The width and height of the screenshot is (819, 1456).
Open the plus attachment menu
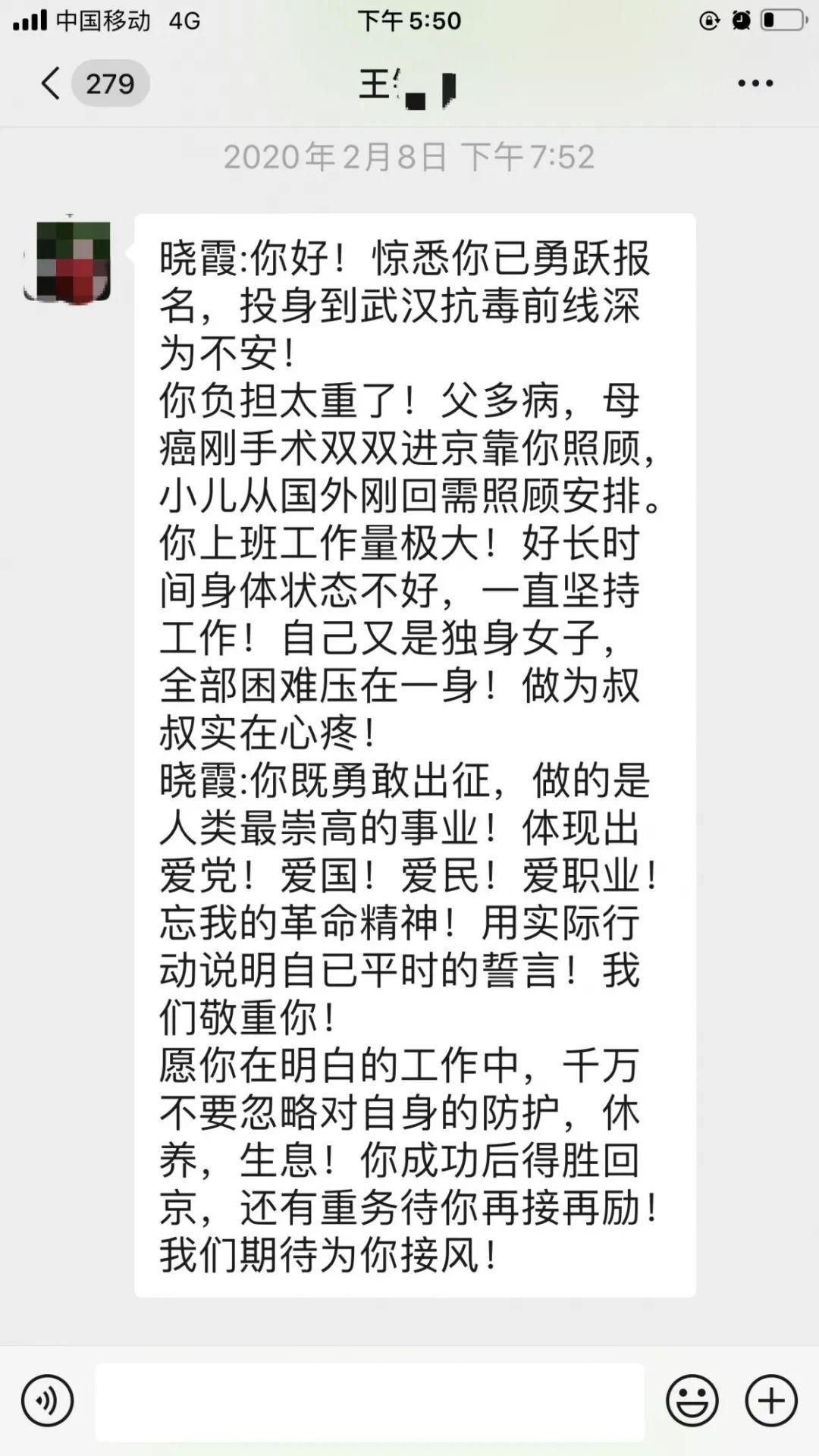tap(771, 1401)
